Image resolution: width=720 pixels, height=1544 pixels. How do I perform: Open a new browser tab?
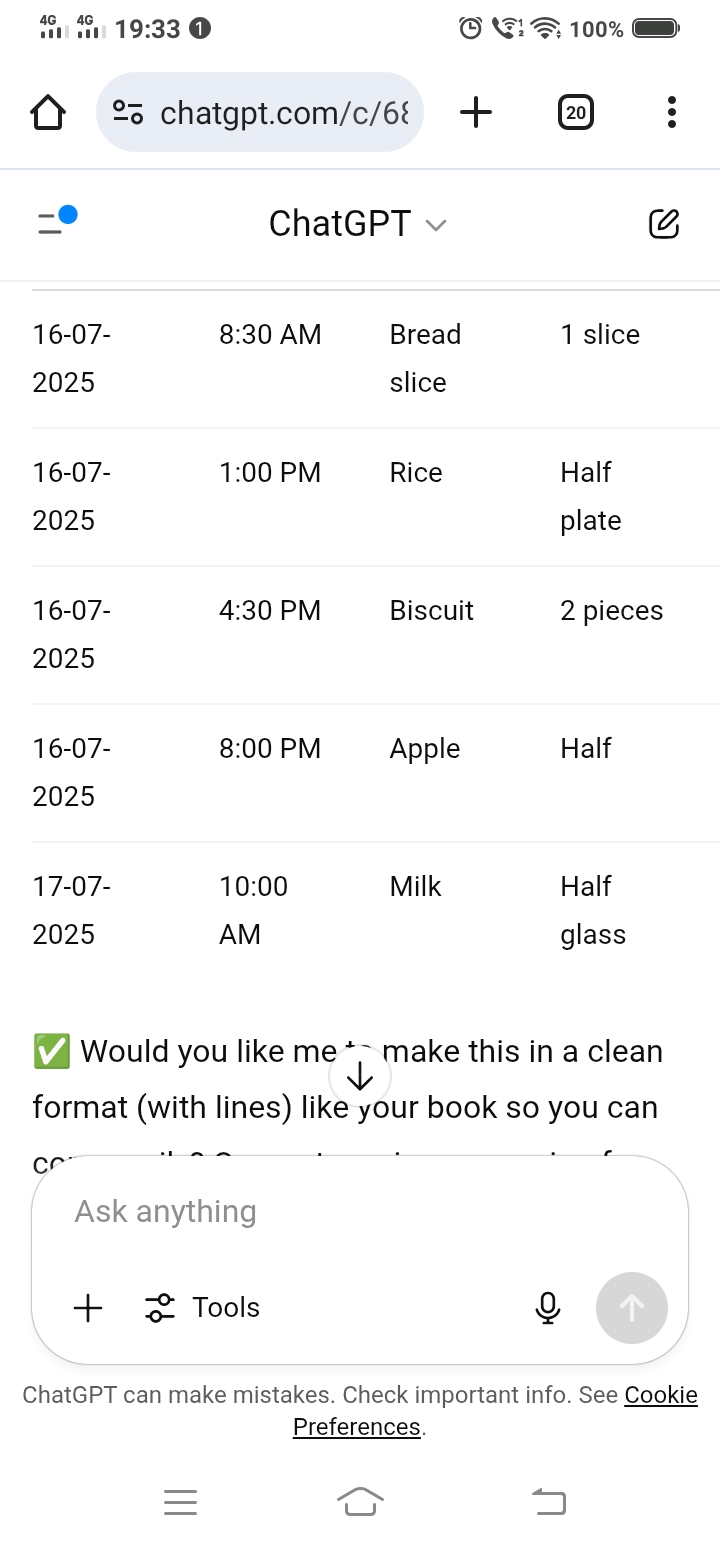click(476, 112)
